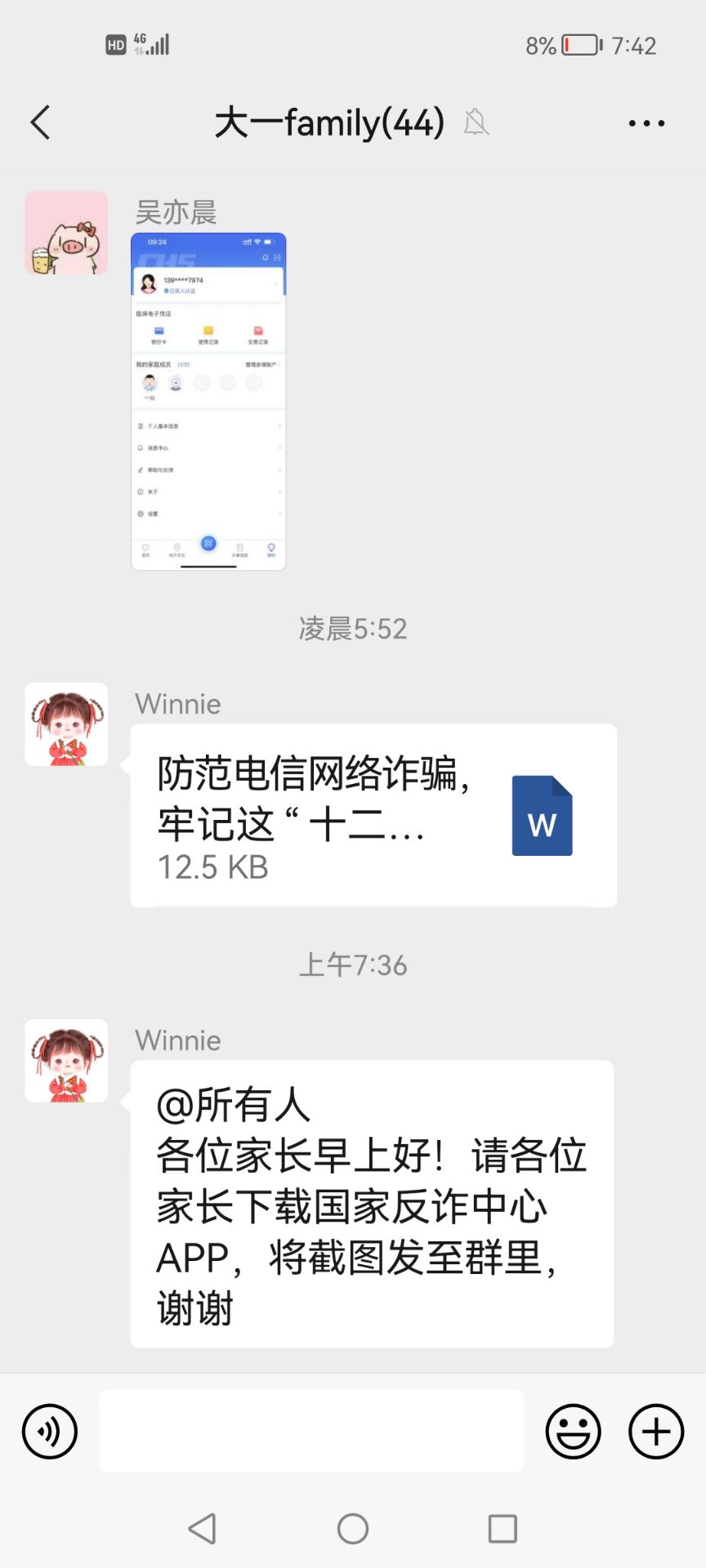Switch to voice message input

[50, 1431]
